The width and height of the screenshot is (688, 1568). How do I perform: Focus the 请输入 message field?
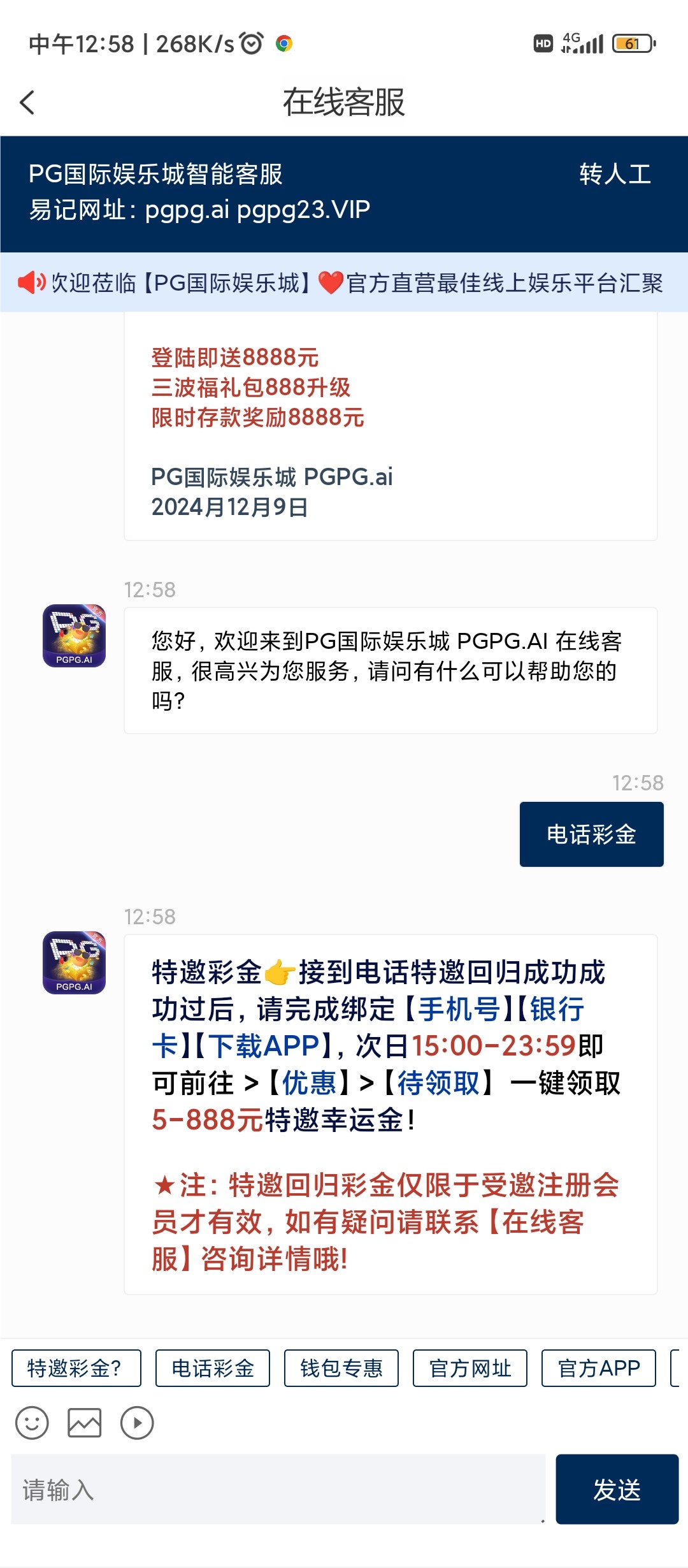coord(278,1490)
